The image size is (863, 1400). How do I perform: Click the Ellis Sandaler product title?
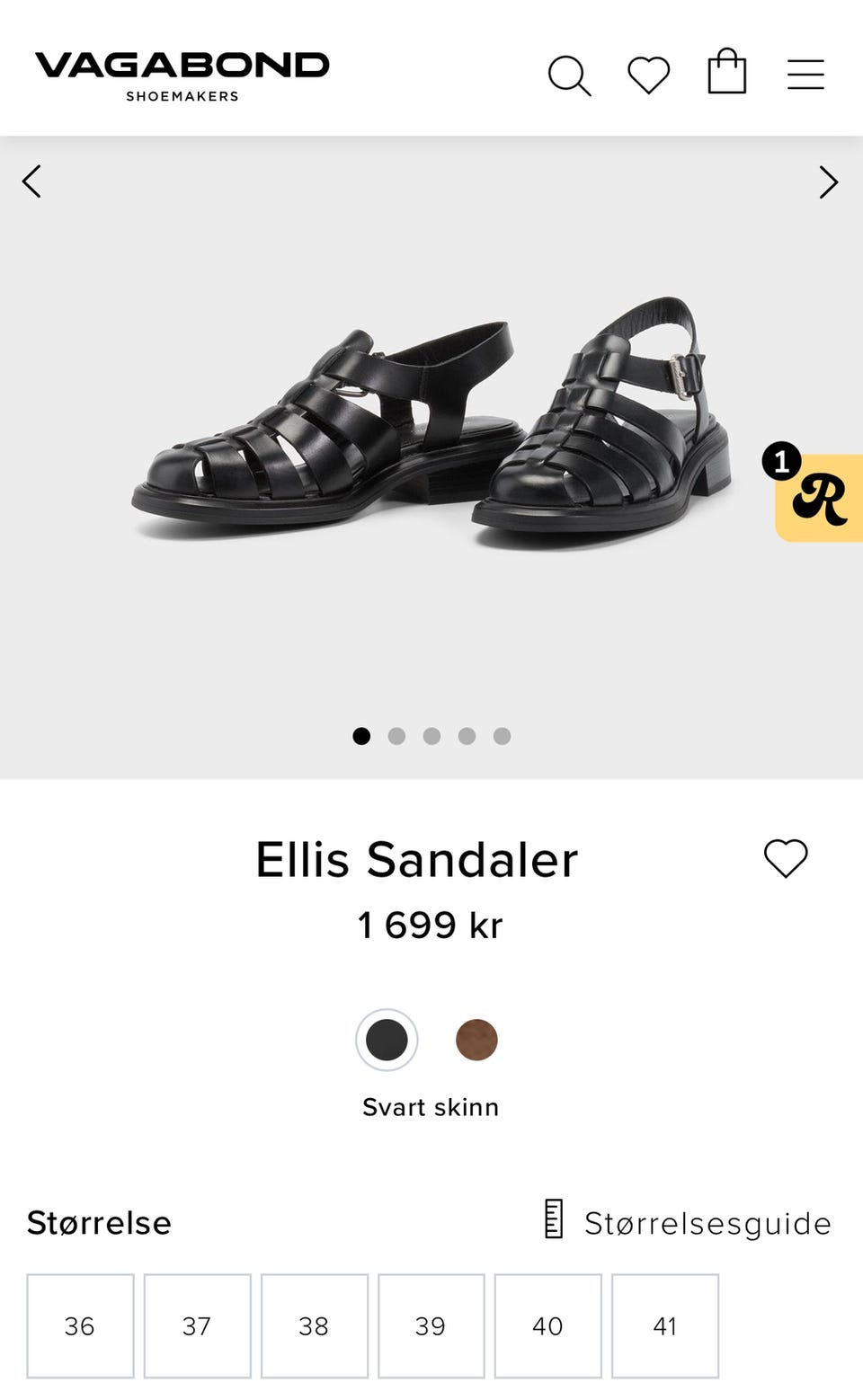click(x=416, y=860)
